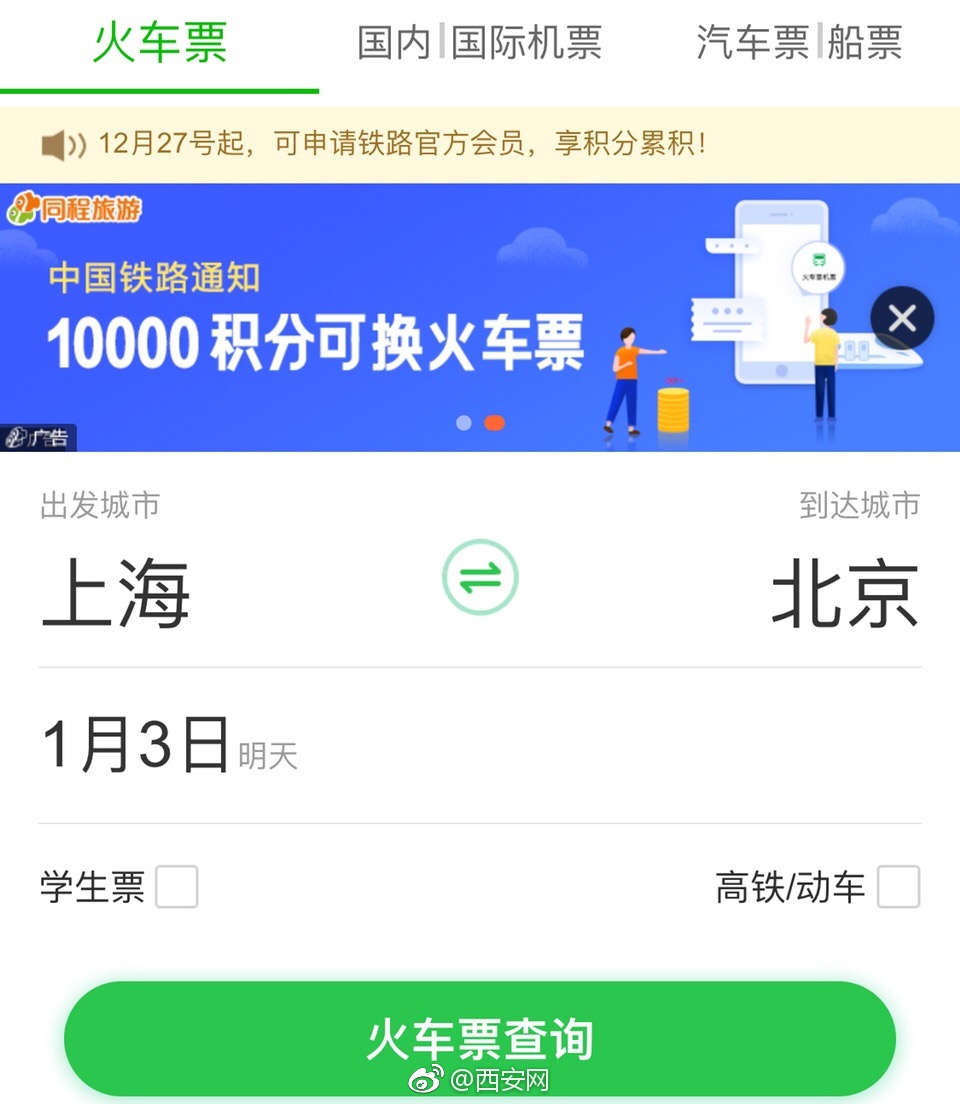960x1104 pixels.
Task: Switch to the 火车票 tab
Action: (x=160, y=45)
